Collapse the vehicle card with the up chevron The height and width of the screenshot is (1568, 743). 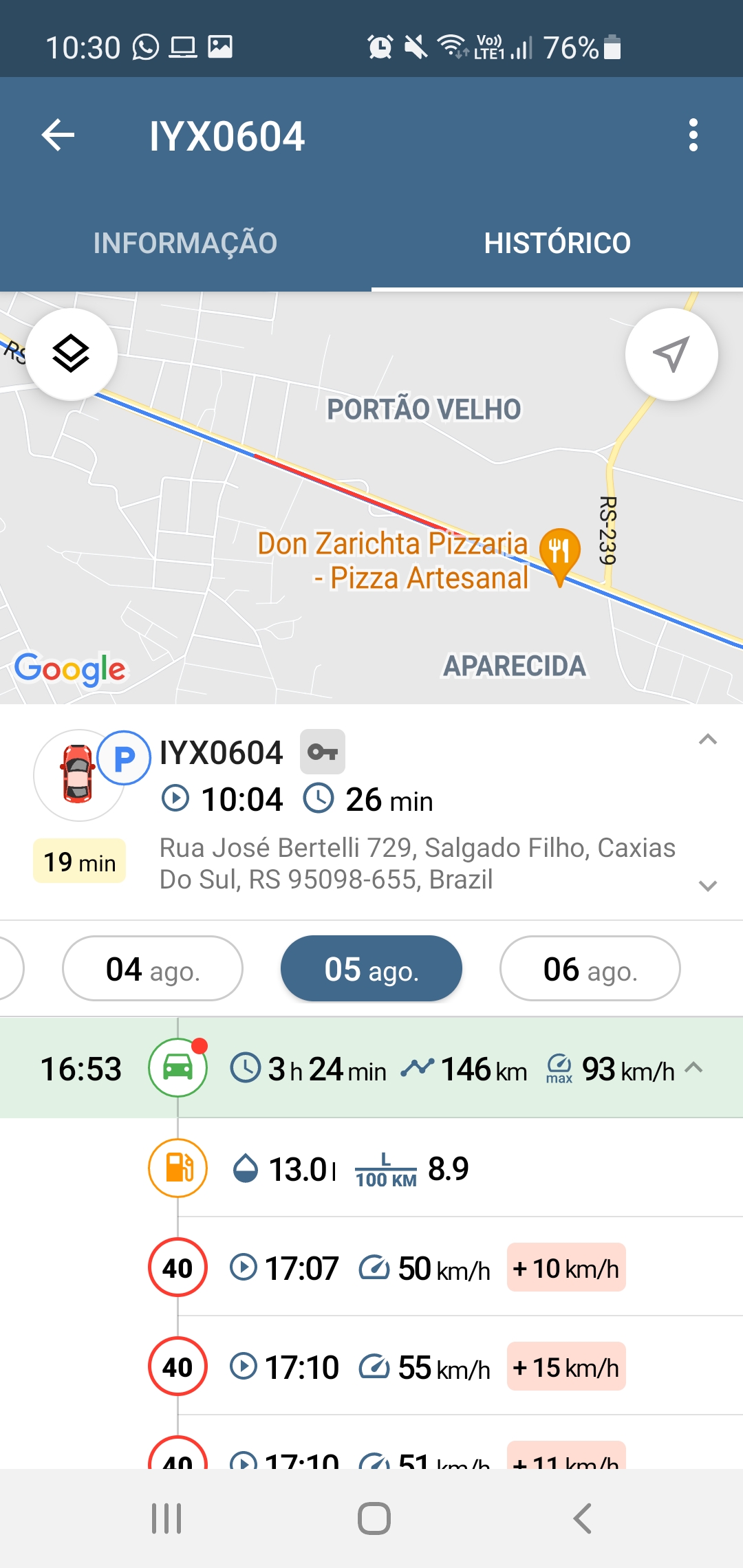point(708,740)
